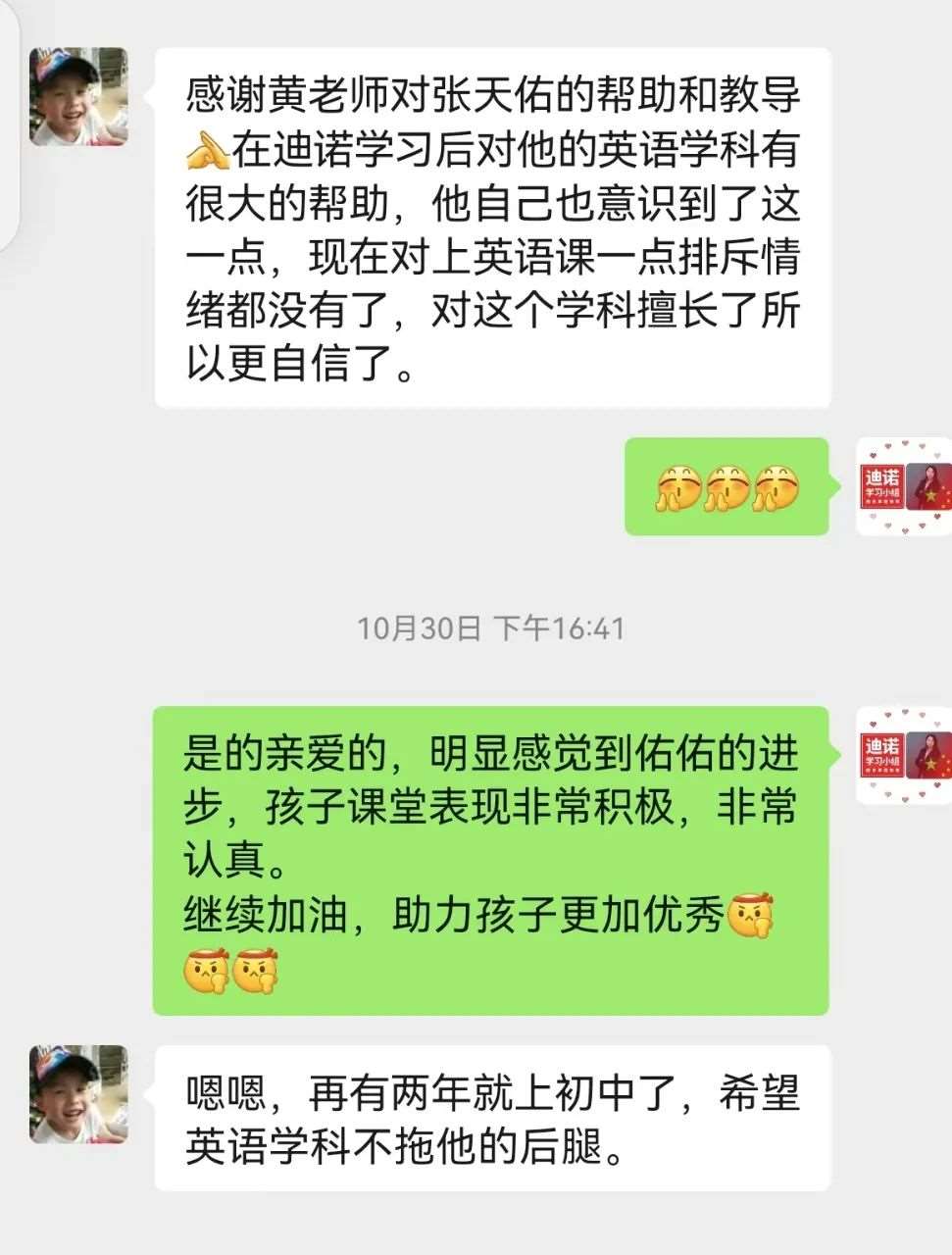
Task: Tap the 迪诺 avatar beside the emoji-only reply
Action: [904, 487]
